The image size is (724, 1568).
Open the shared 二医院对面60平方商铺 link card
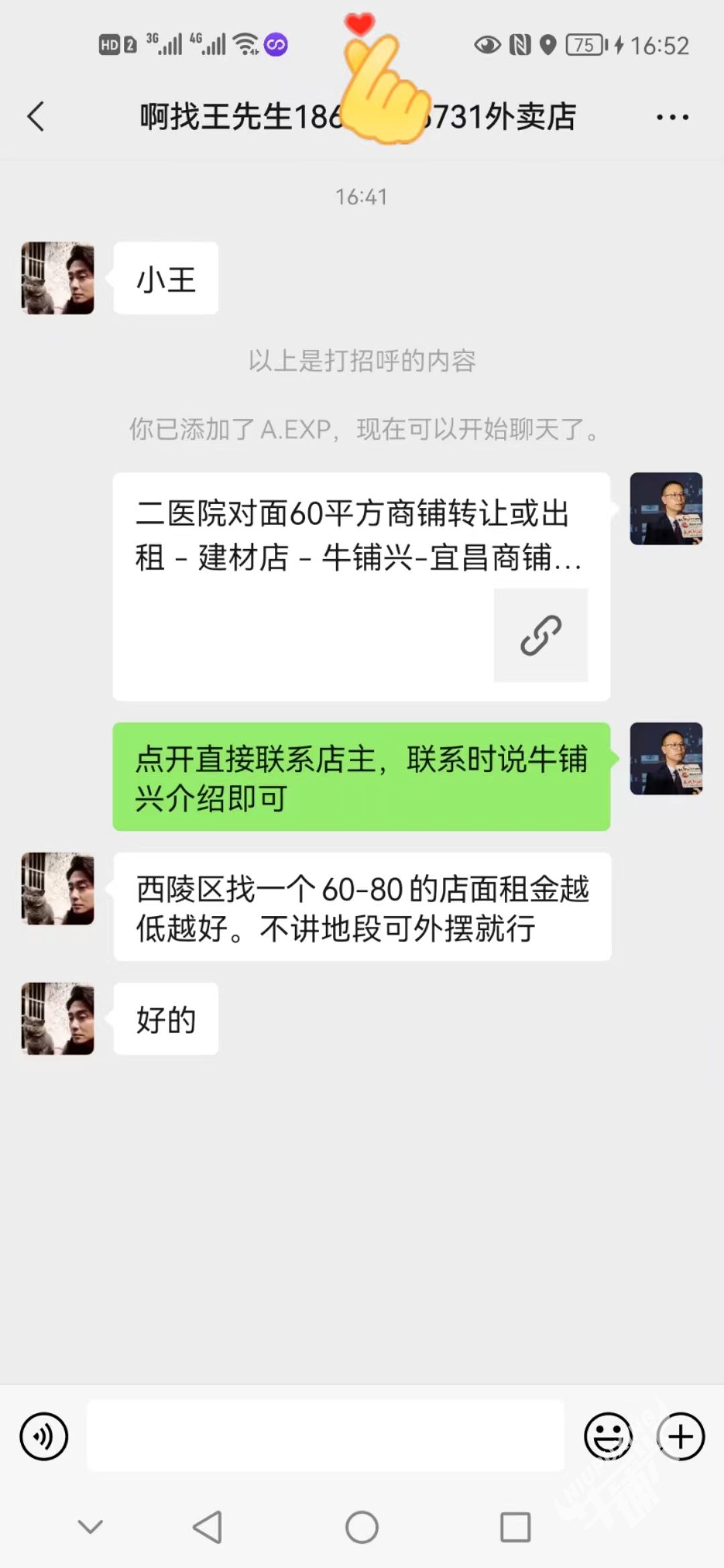(361, 586)
